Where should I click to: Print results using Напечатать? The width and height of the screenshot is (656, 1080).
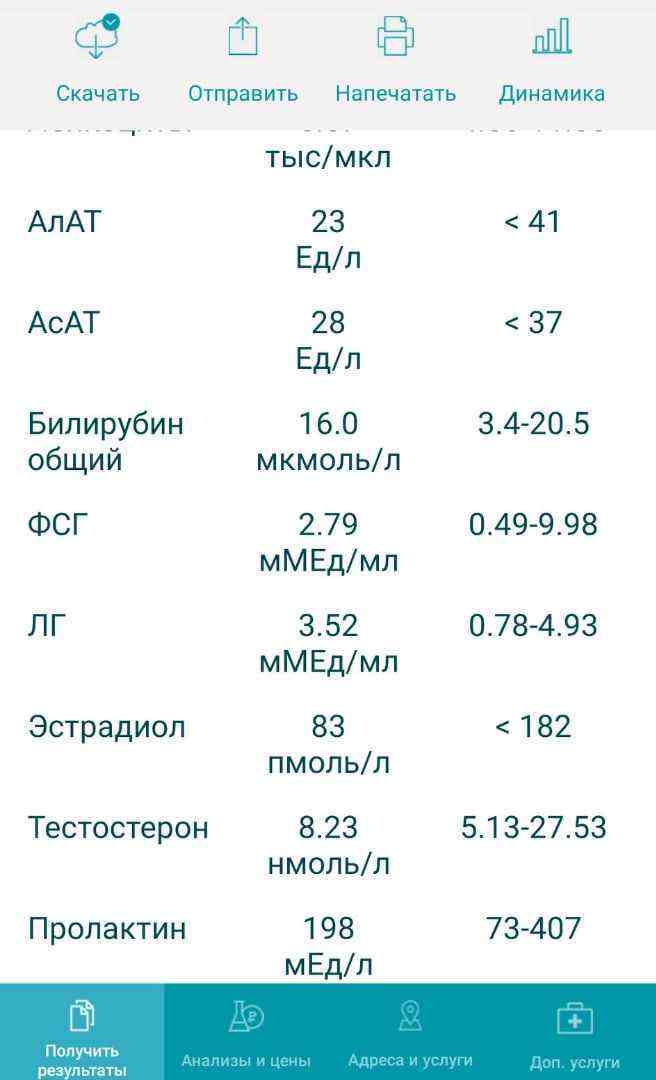point(395,60)
